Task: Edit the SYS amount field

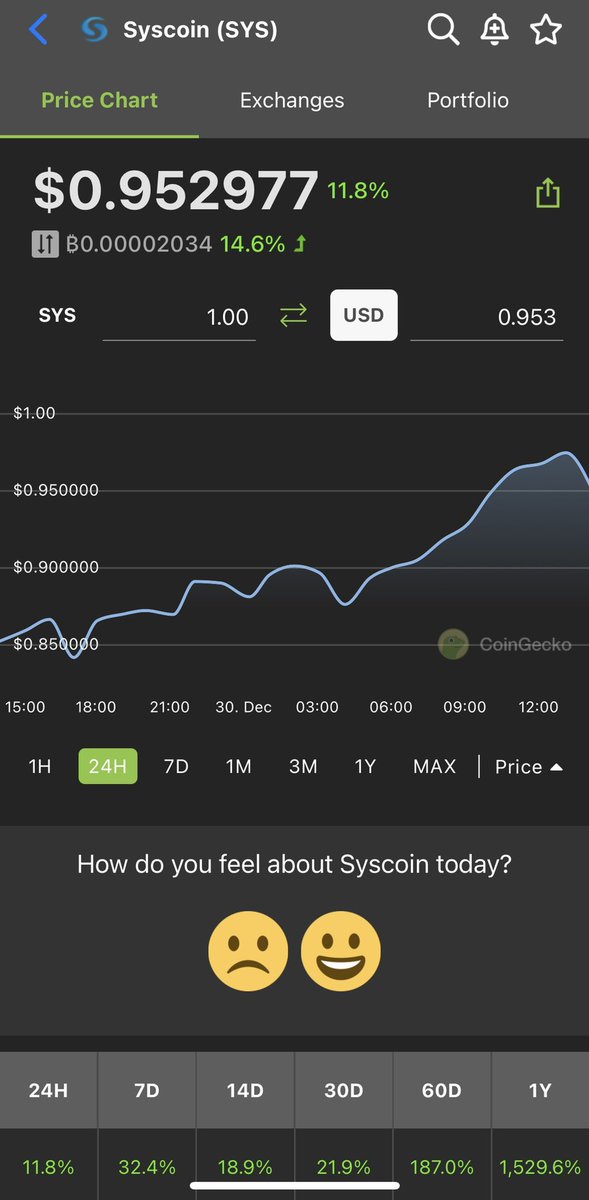Action: 179,317
